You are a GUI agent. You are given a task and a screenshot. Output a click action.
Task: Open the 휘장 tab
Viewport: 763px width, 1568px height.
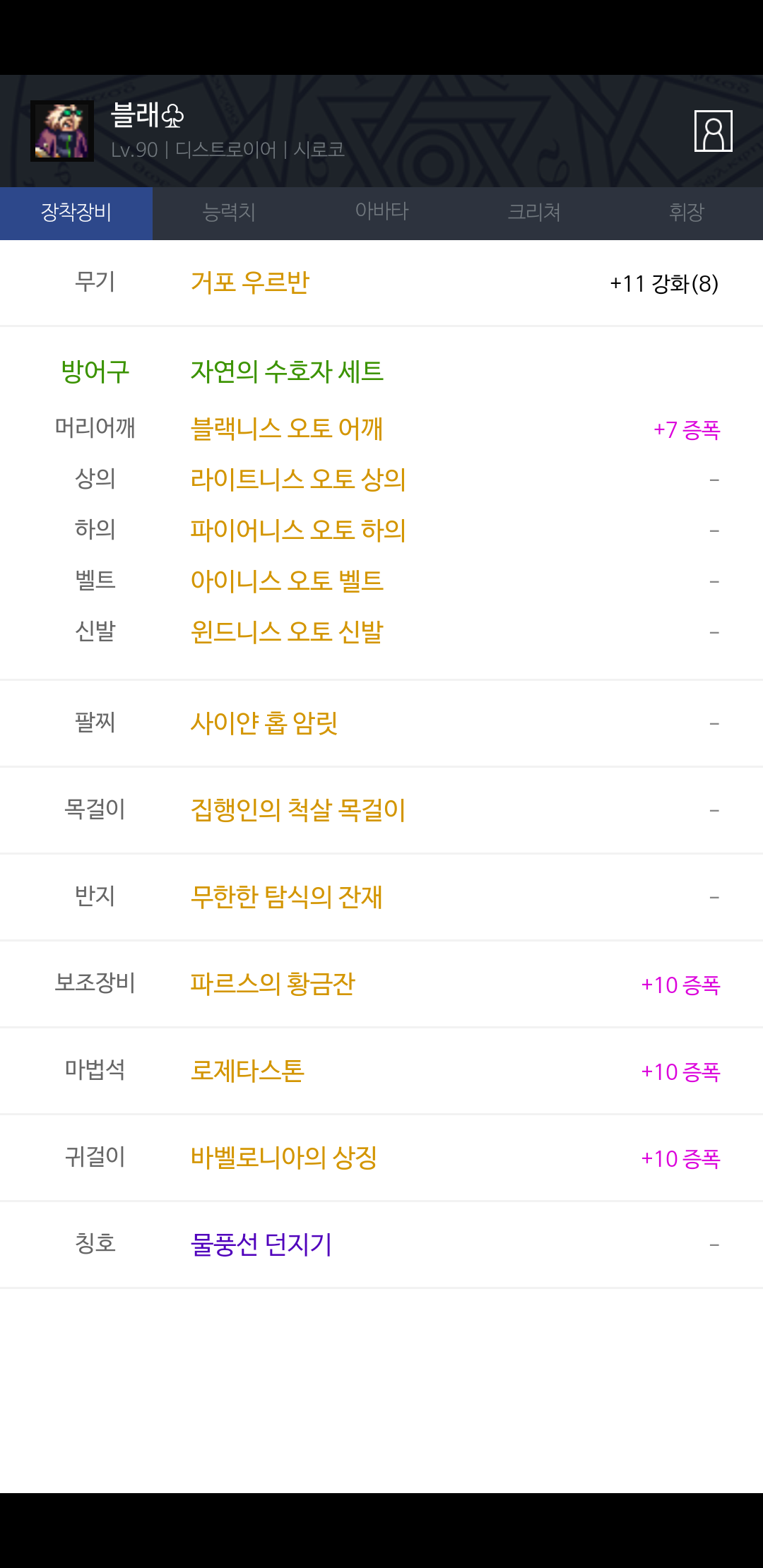pyautogui.click(x=686, y=213)
